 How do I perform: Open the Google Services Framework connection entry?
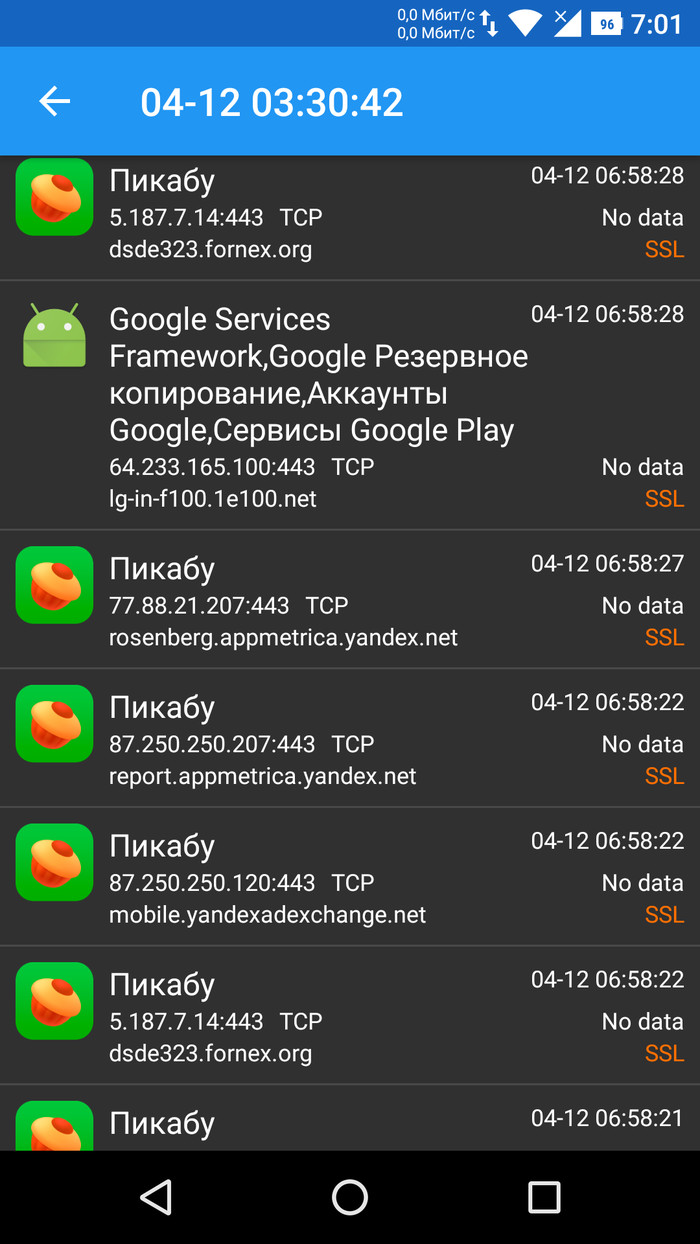pos(350,405)
